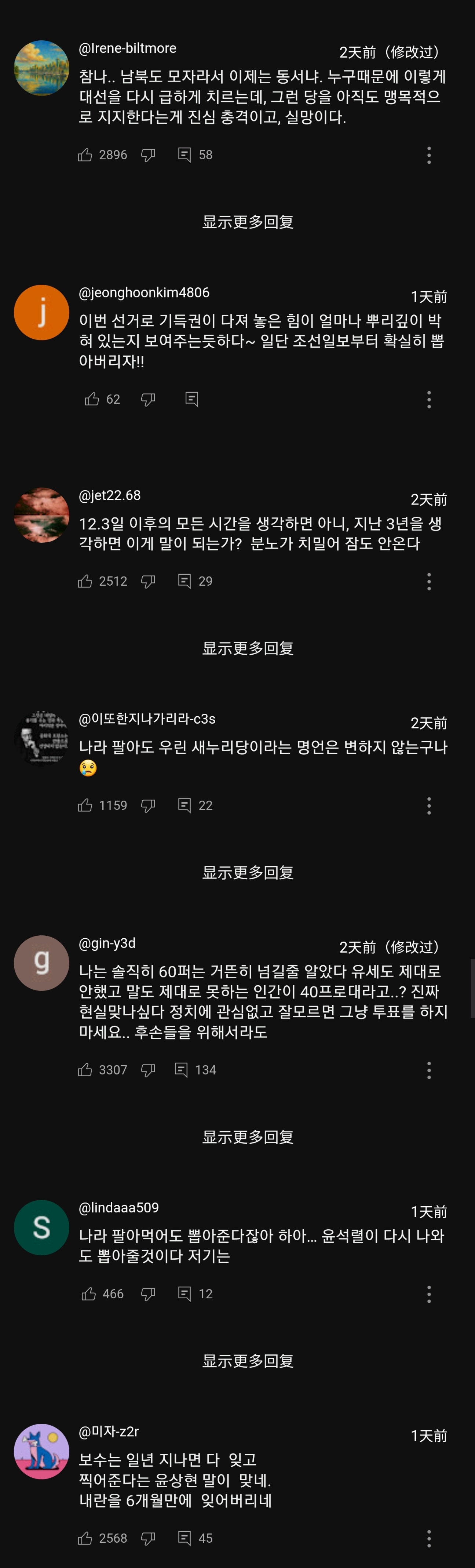Dislike the comment by @lindaaa509
The image size is (475, 1568).
[x=148, y=1294]
